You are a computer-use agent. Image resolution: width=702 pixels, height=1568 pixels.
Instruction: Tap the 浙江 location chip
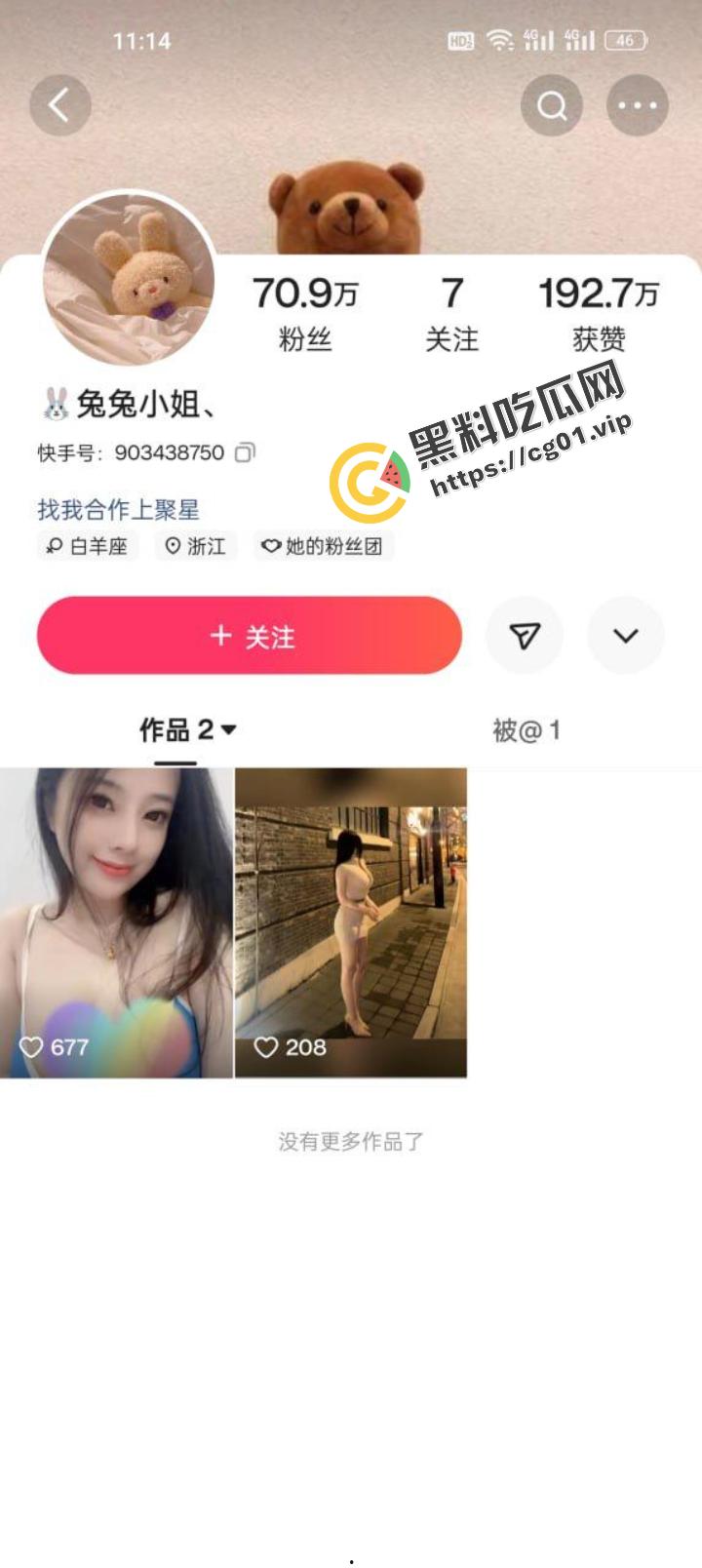[196, 546]
